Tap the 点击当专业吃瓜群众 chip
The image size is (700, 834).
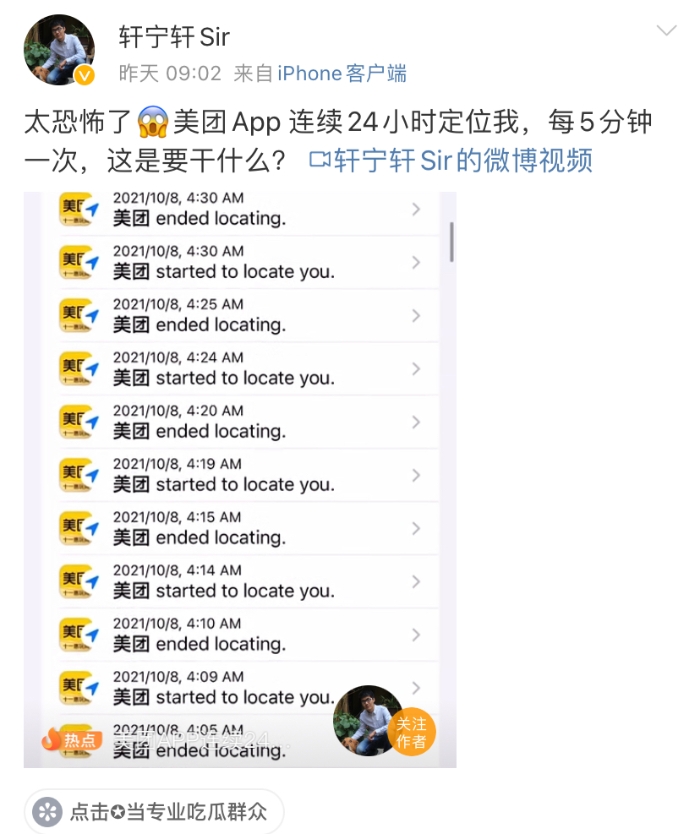(x=154, y=811)
